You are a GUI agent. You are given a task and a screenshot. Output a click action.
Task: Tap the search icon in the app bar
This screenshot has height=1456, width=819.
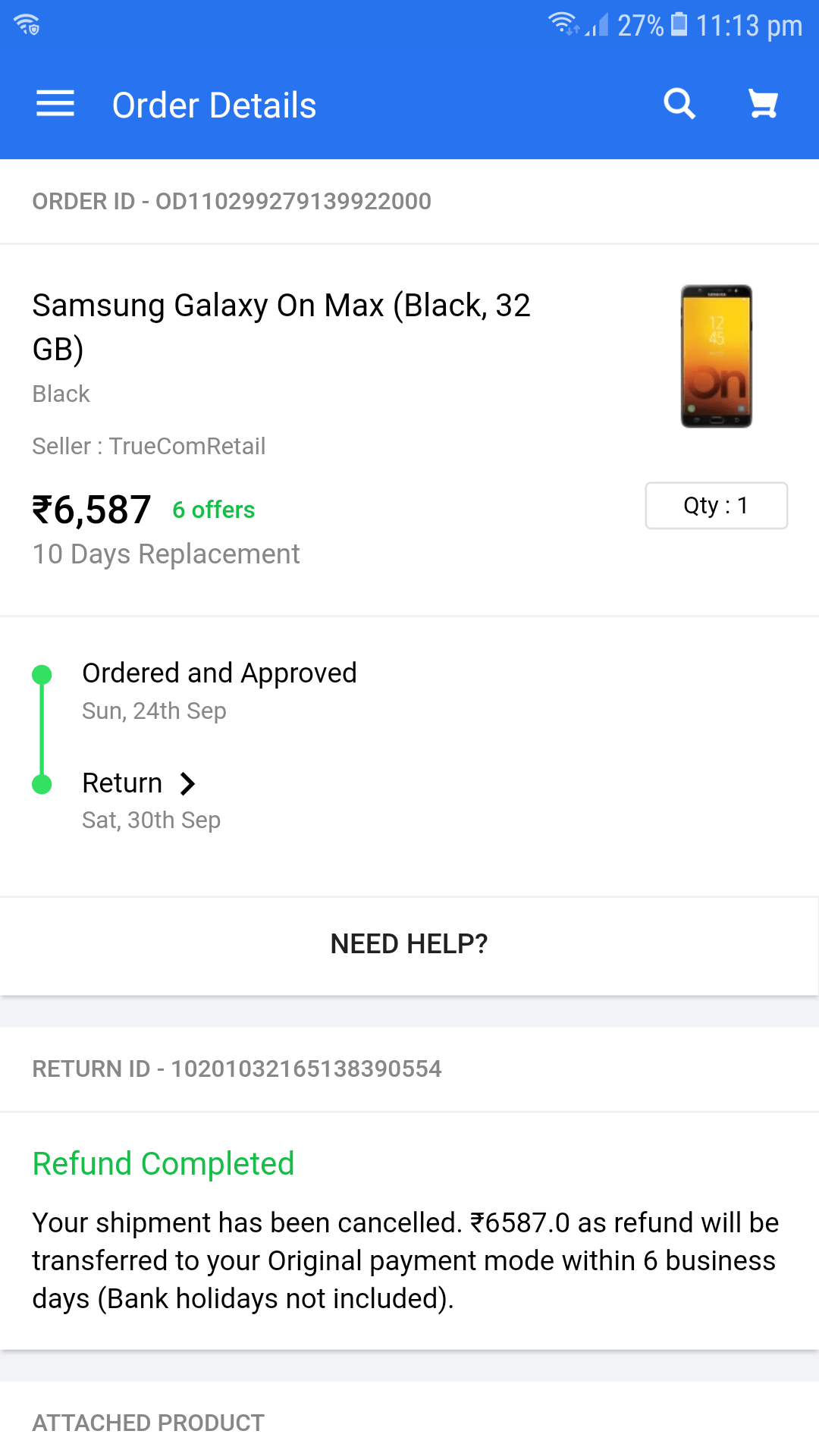(x=679, y=104)
